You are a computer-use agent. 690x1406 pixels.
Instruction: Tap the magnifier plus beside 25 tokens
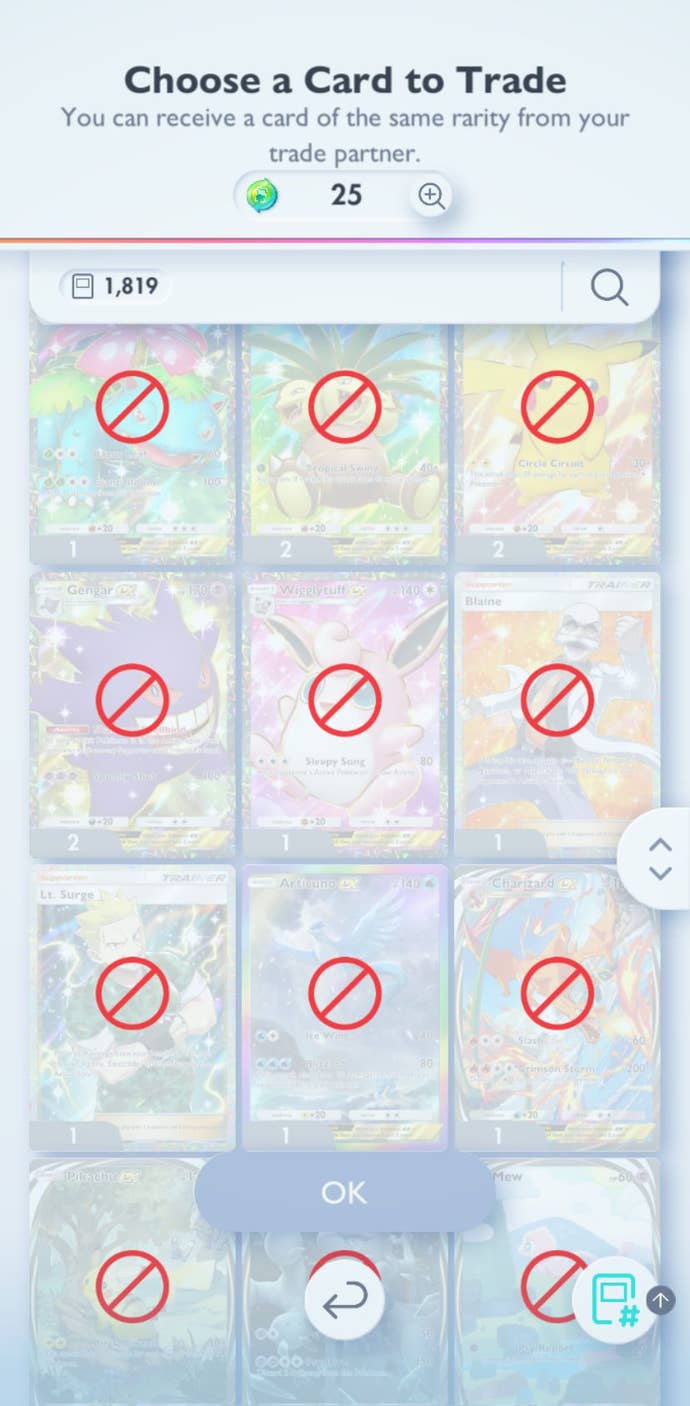(x=431, y=196)
